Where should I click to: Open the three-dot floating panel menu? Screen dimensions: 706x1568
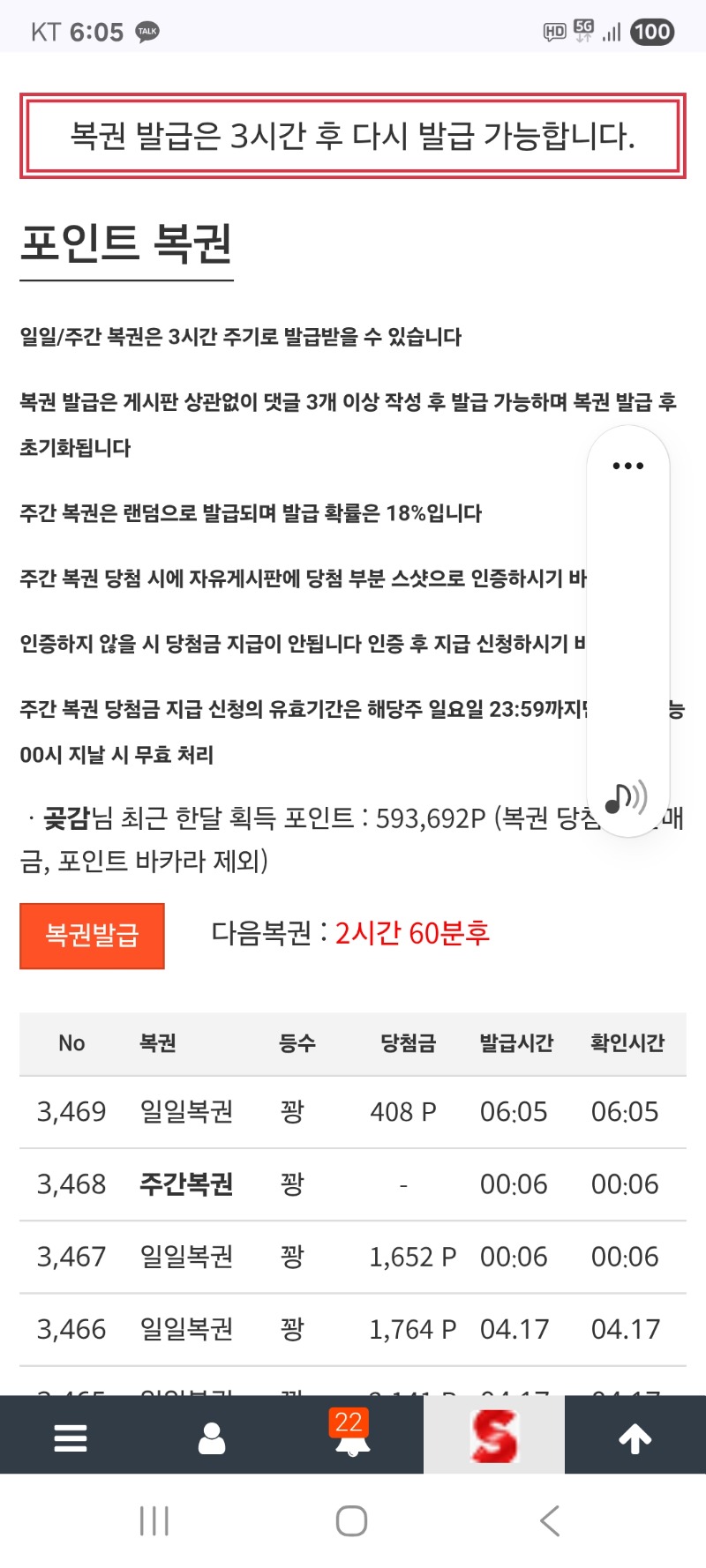point(628,466)
